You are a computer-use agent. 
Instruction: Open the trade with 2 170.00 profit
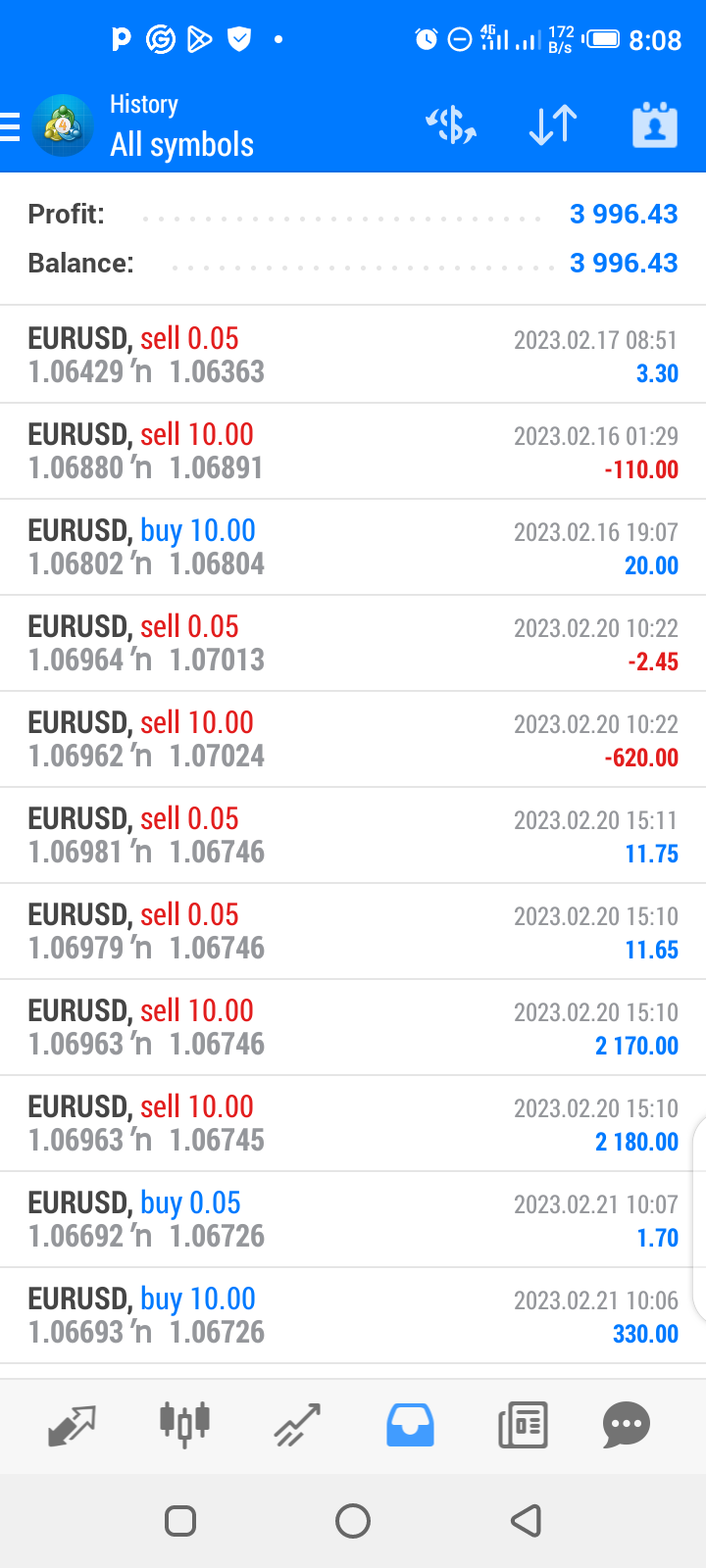click(353, 1027)
